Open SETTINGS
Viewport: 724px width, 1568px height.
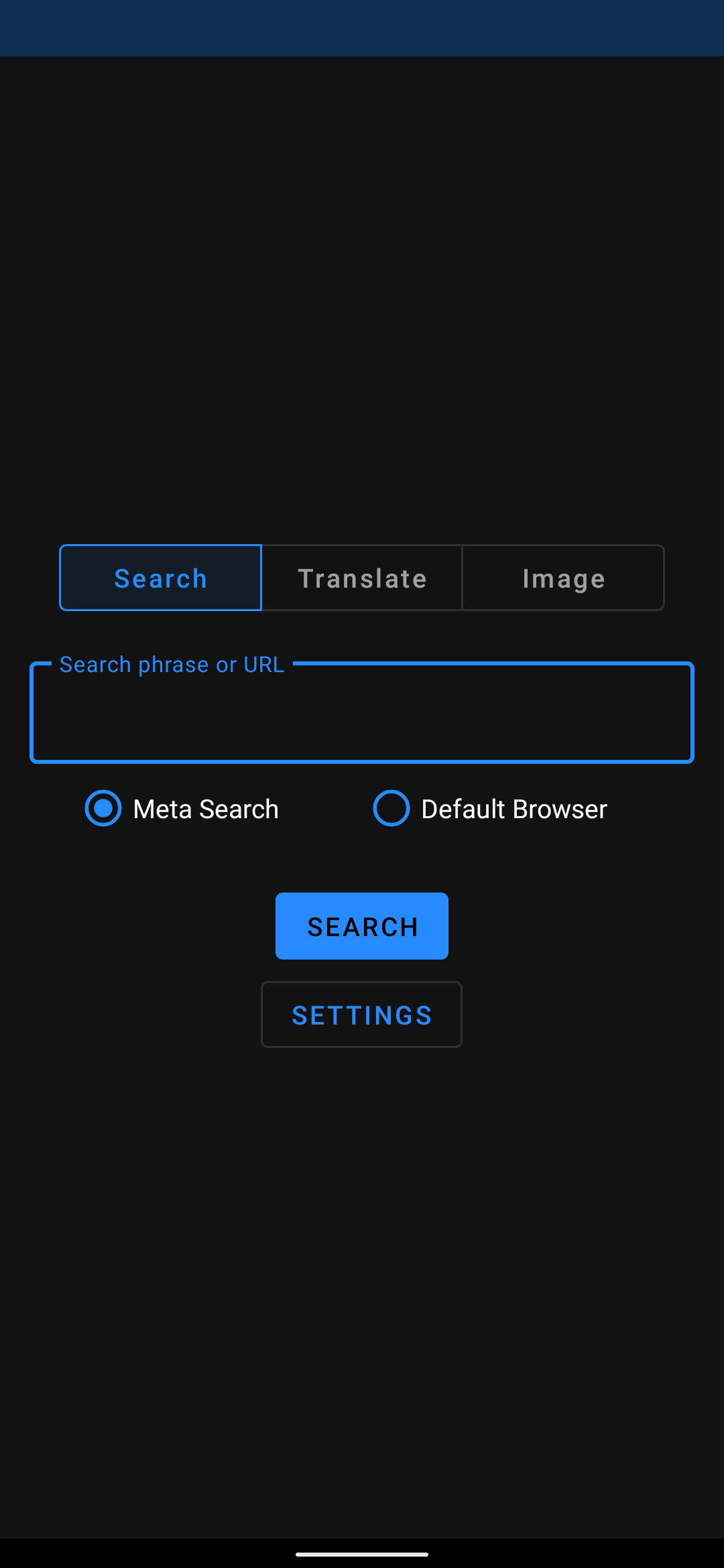click(x=361, y=1015)
